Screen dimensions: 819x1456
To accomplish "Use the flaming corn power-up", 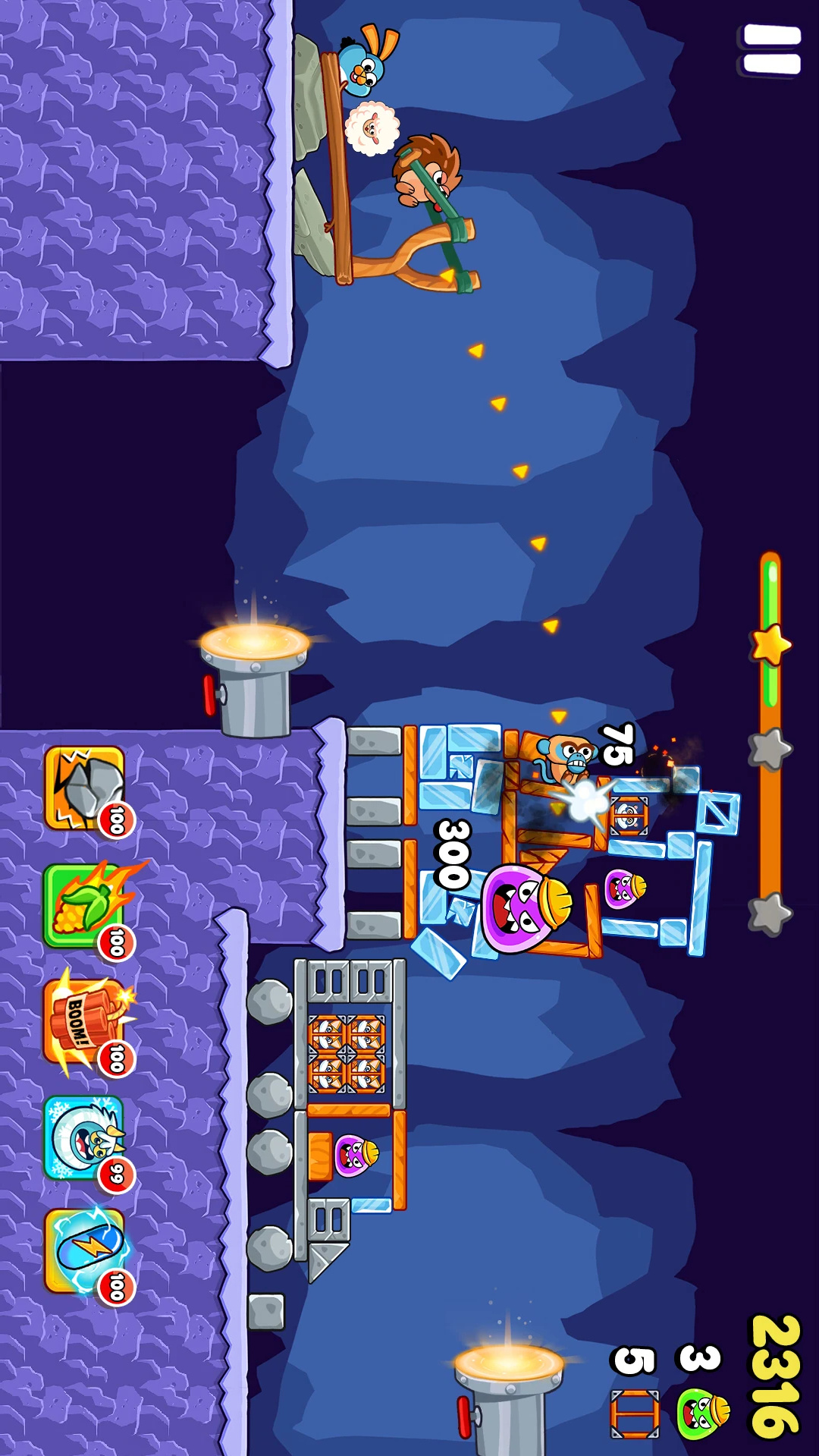I will pyautogui.click(x=84, y=906).
